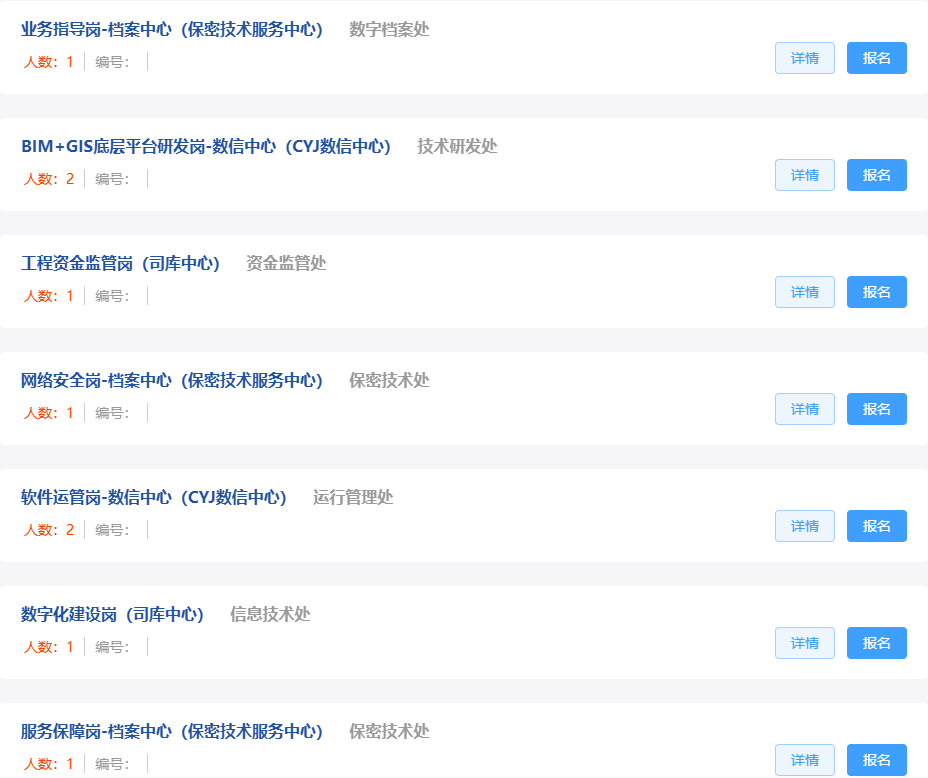Open 详情 for 工程资金监管岗
The height and width of the screenshot is (778, 928).
tap(804, 292)
